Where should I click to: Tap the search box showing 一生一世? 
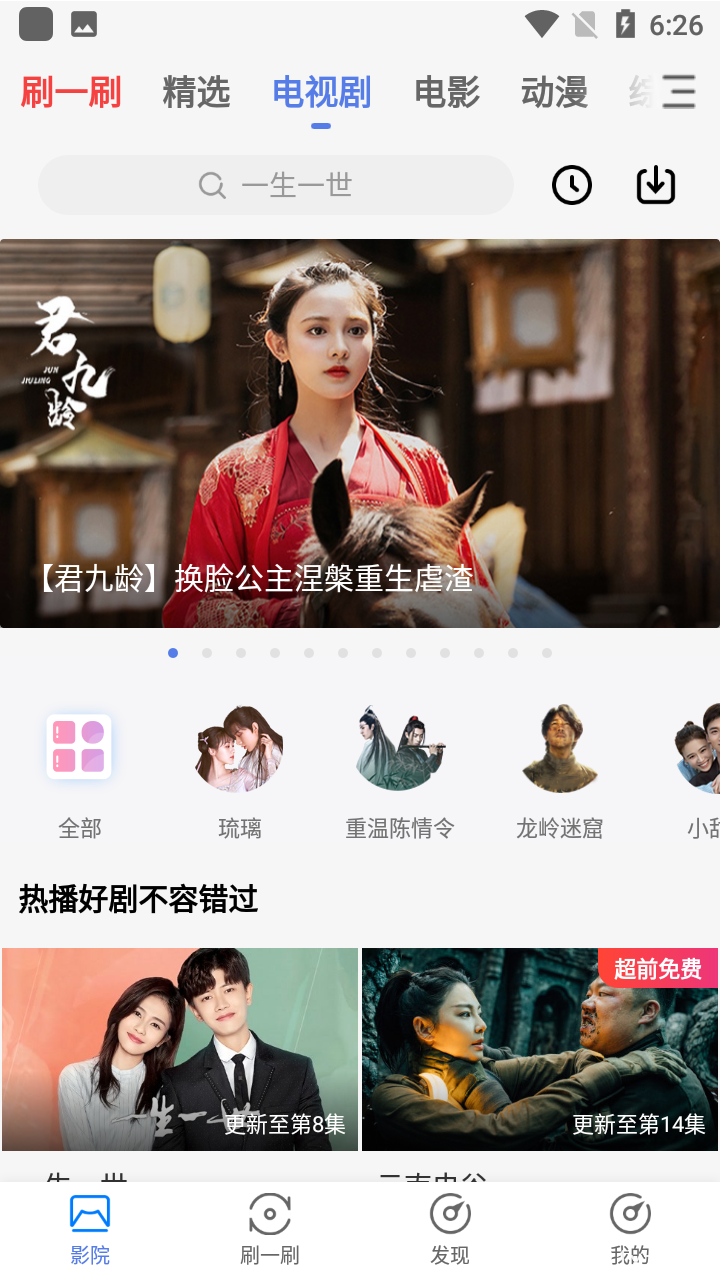coord(276,185)
